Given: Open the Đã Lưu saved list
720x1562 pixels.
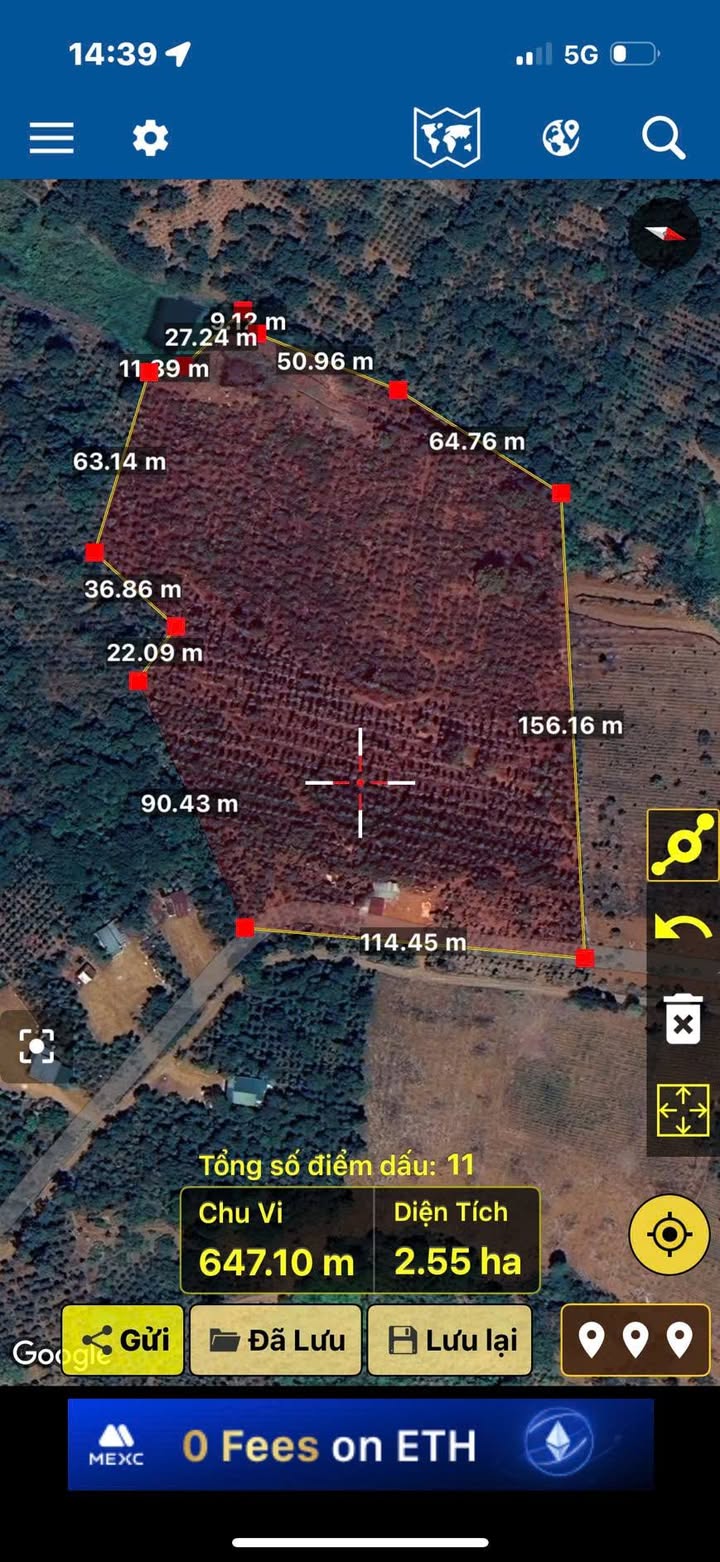Looking at the screenshot, I should click(x=276, y=1340).
